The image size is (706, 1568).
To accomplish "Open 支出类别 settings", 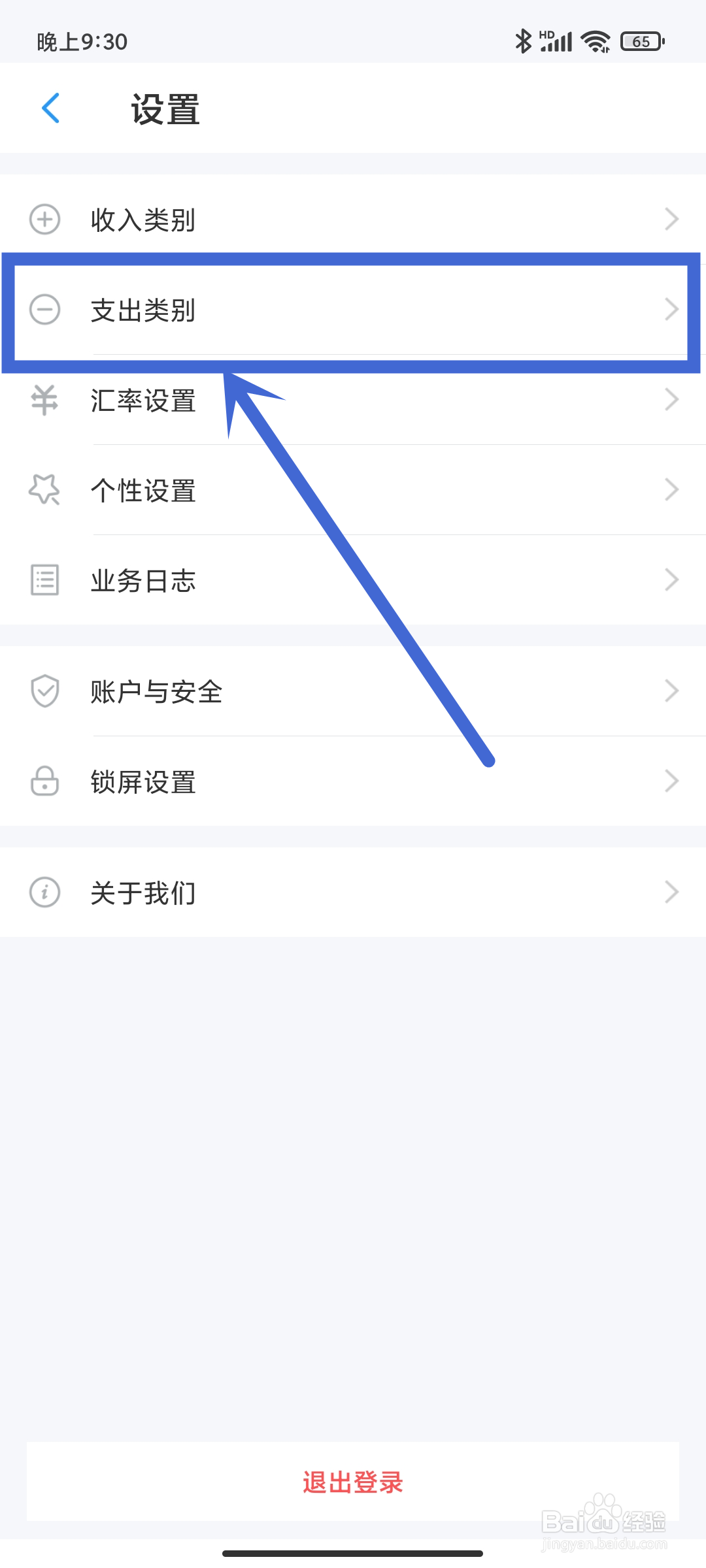I will click(x=353, y=310).
